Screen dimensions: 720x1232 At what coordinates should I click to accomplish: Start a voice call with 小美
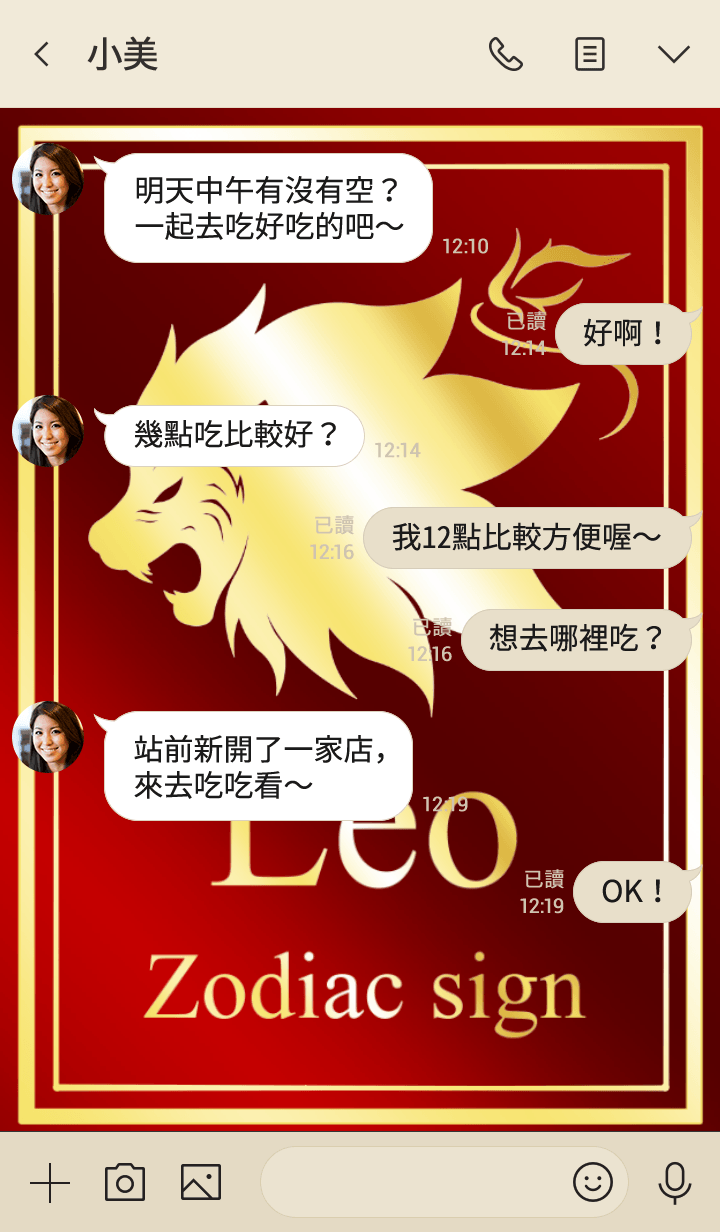tap(505, 54)
